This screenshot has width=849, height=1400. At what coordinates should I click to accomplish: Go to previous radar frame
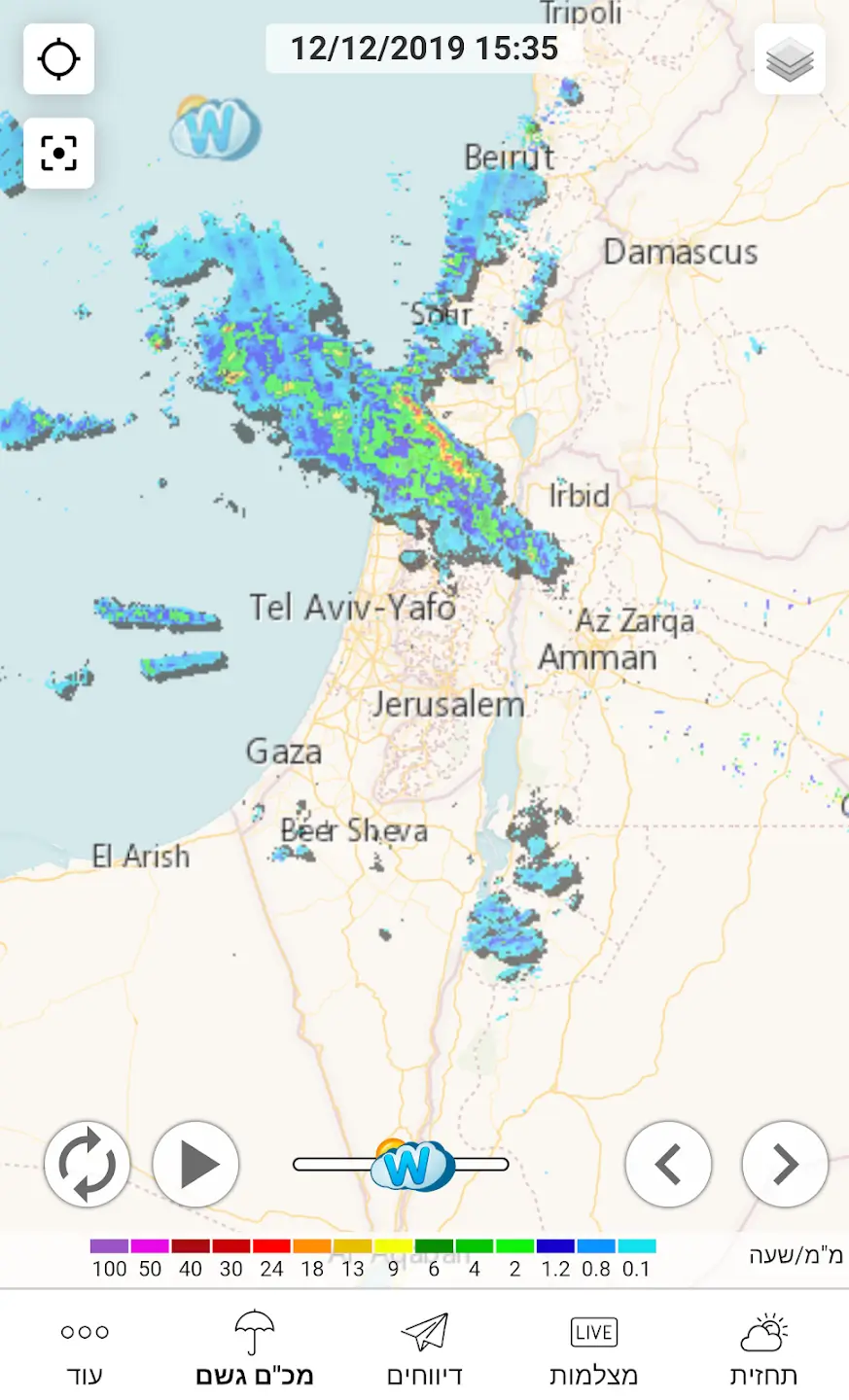click(668, 1164)
